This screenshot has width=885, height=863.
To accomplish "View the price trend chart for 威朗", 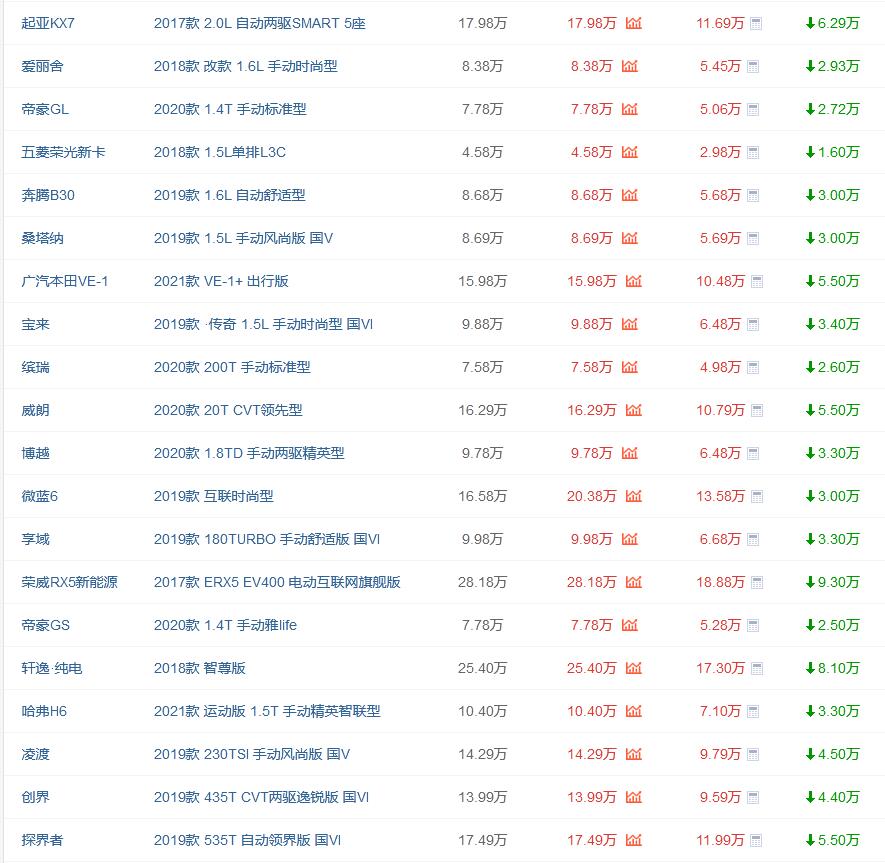I will [x=633, y=410].
